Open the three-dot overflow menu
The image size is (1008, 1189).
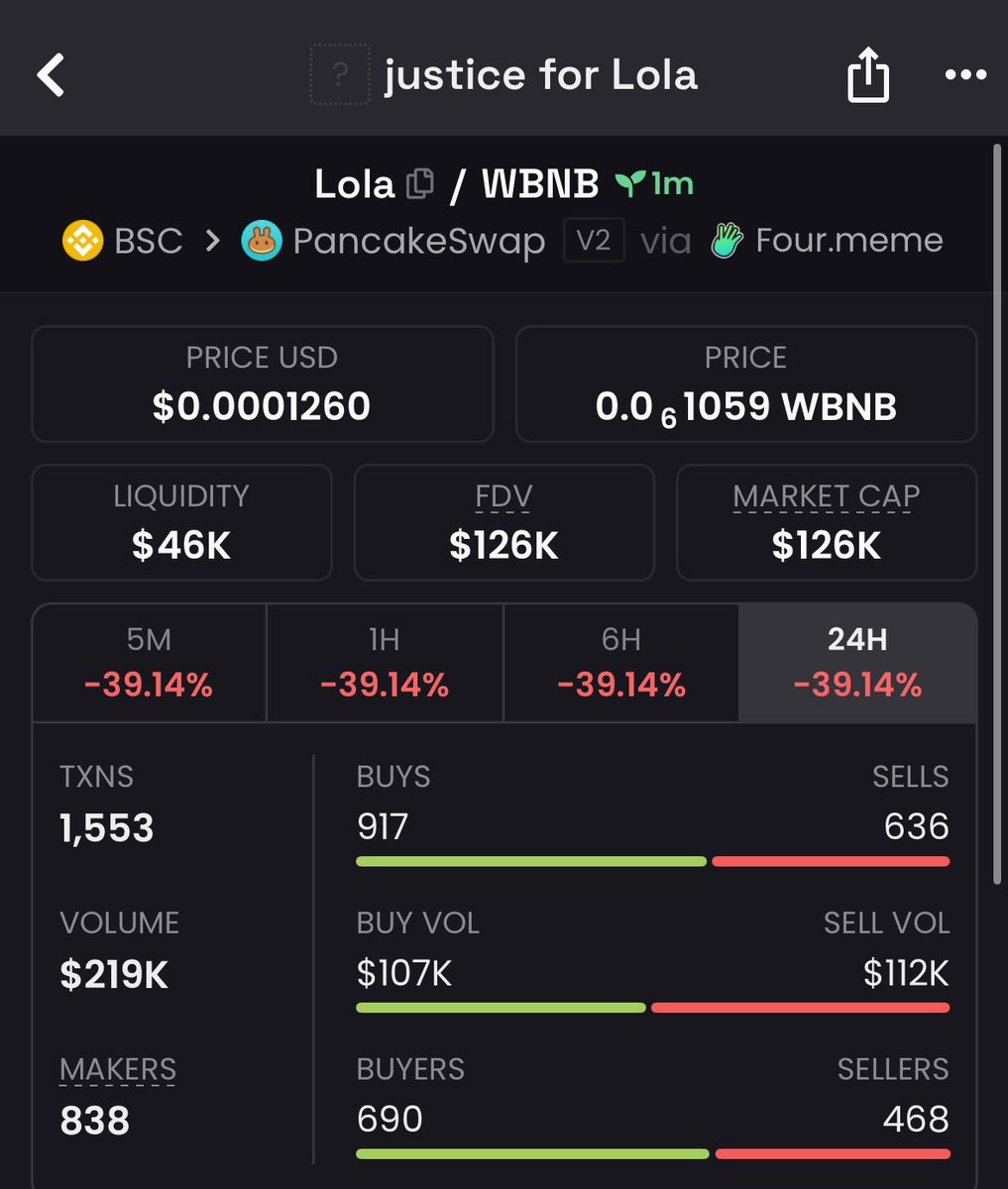tap(965, 75)
